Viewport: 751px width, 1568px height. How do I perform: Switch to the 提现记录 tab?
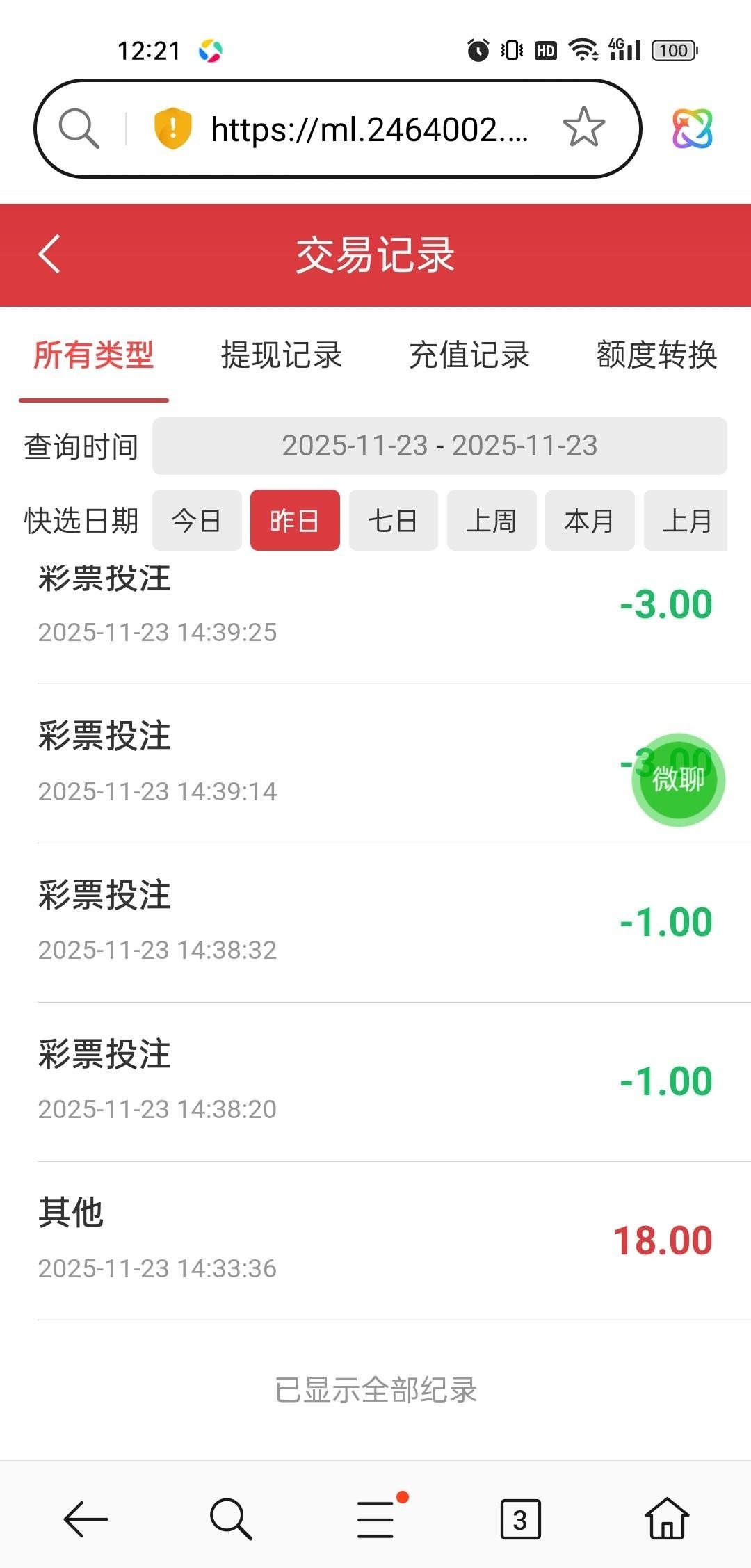coord(281,355)
